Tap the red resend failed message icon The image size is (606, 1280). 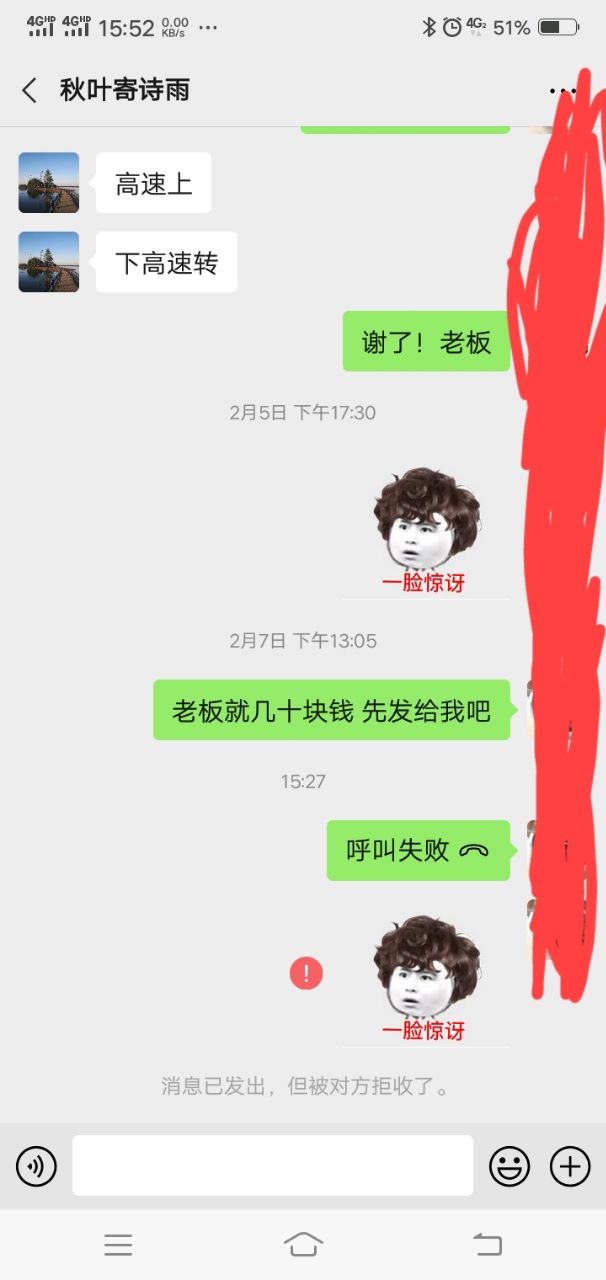(306, 972)
